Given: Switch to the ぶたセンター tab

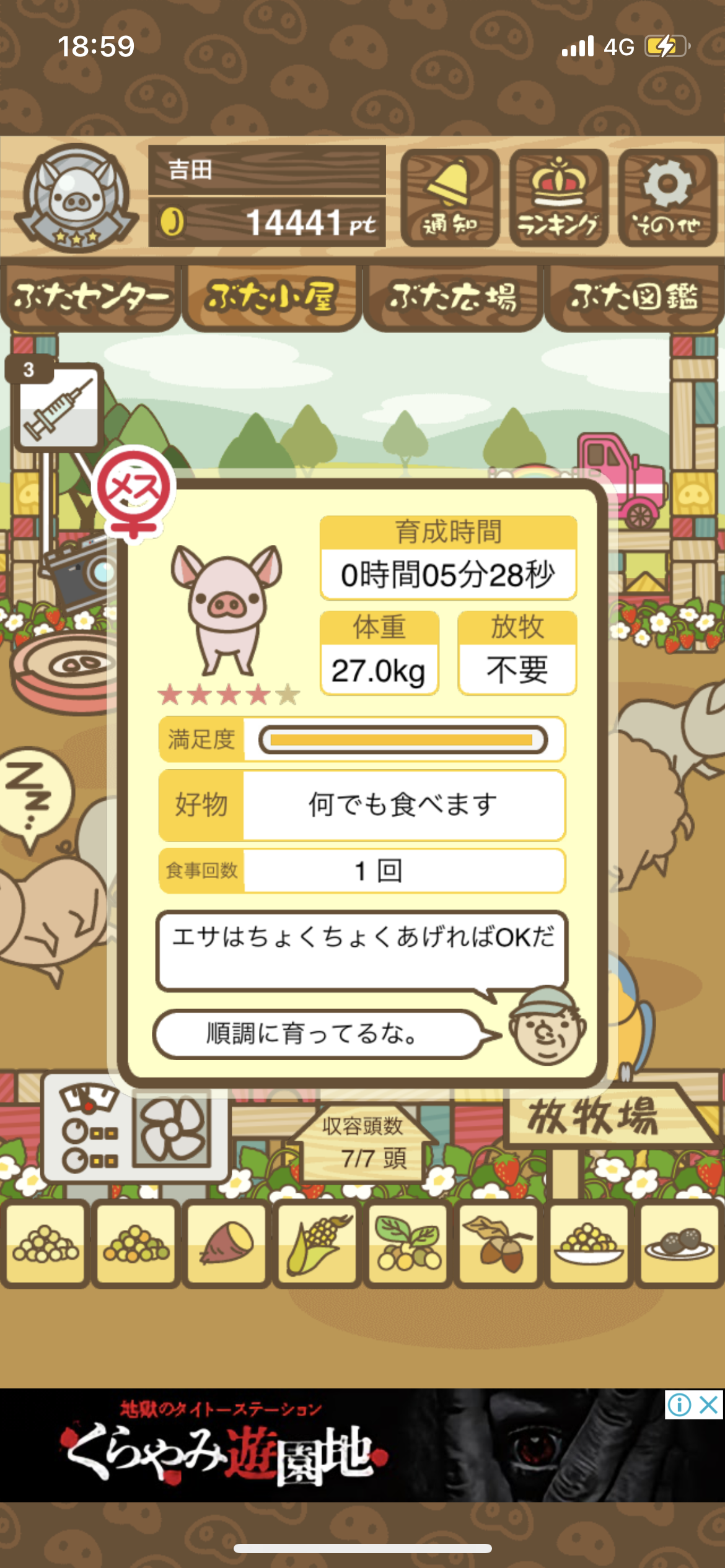Looking at the screenshot, I should coord(90,297).
